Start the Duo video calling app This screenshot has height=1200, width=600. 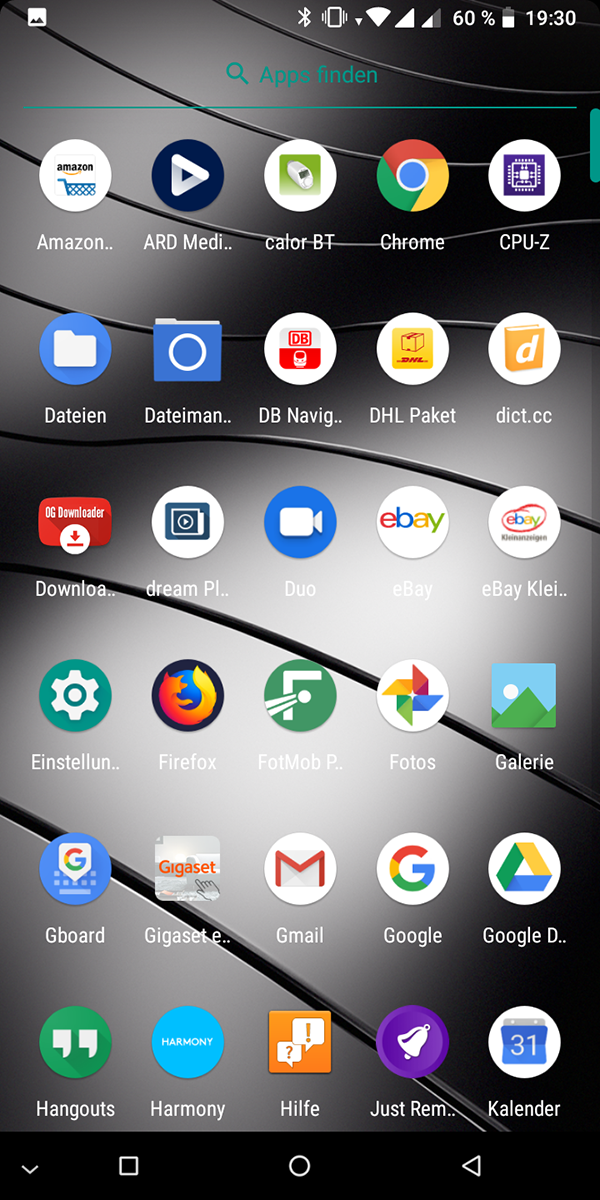point(300,523)
